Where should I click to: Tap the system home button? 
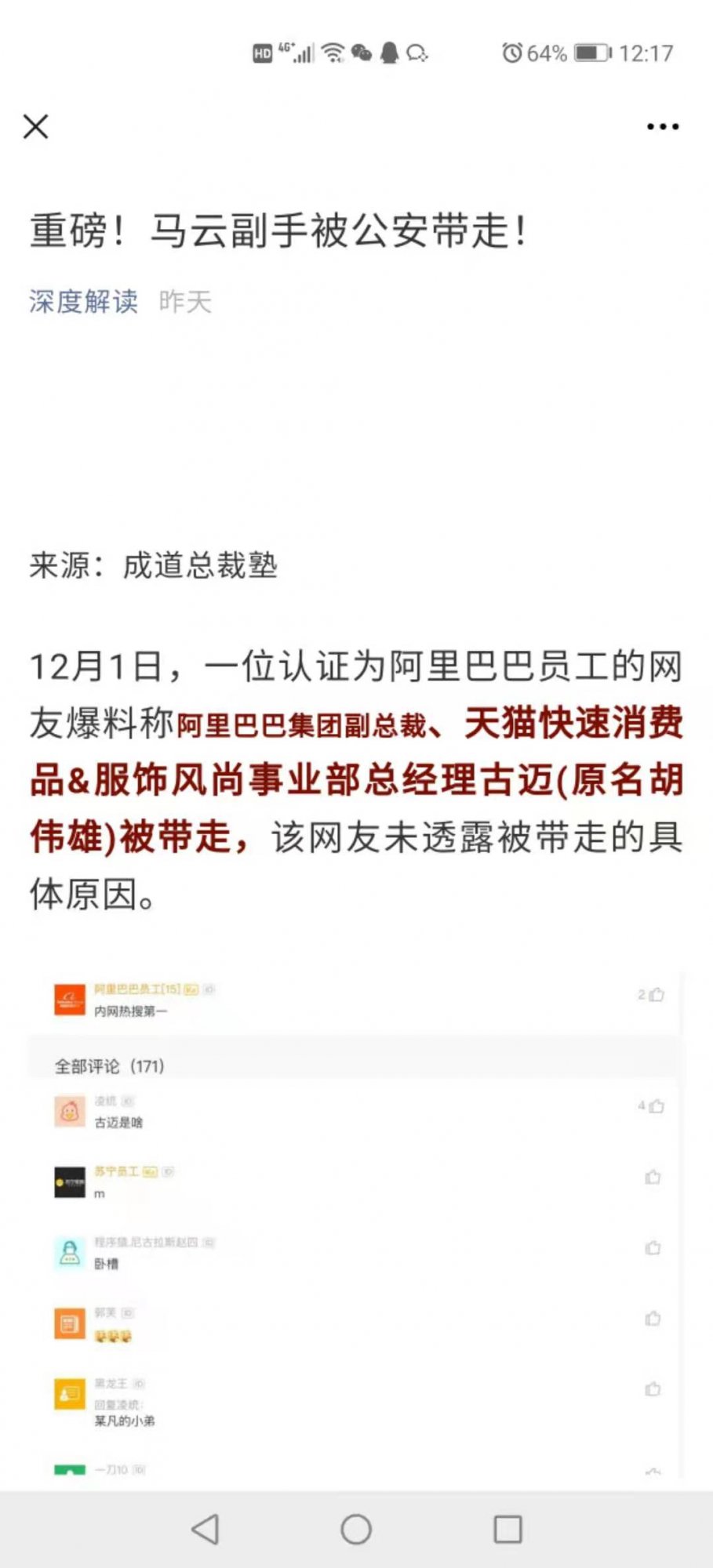[x=356, y=1529]
